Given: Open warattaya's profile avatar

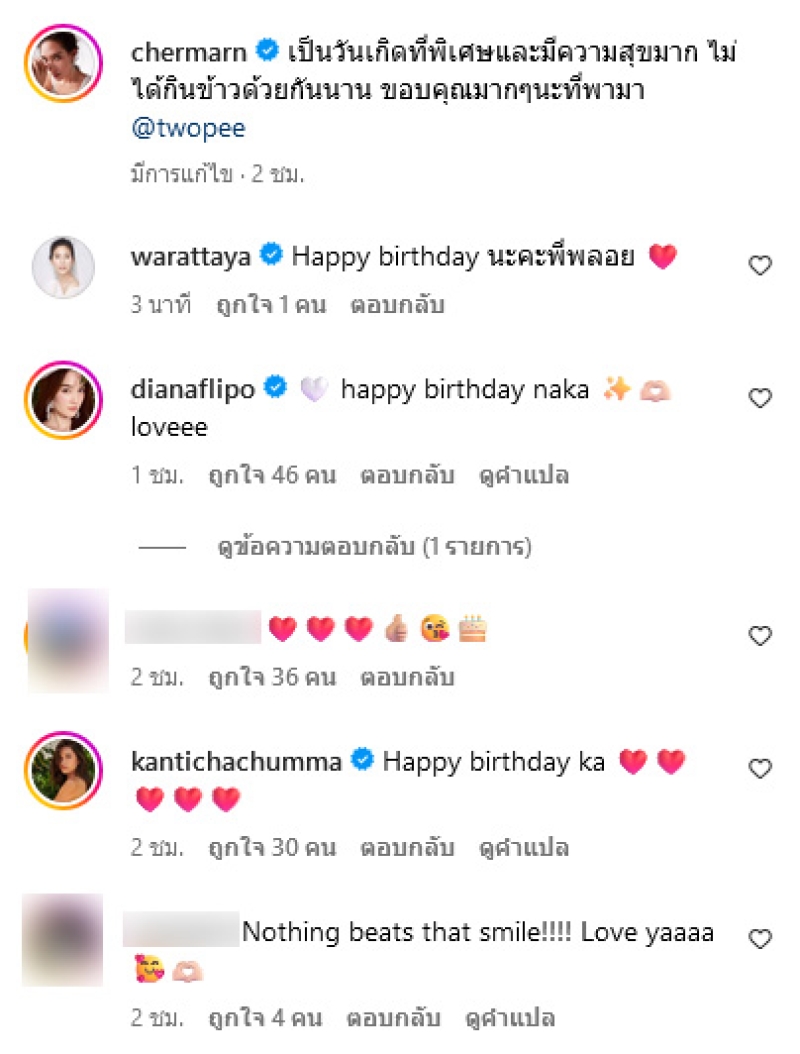Looking at the screenshot, I should [63, 267].
